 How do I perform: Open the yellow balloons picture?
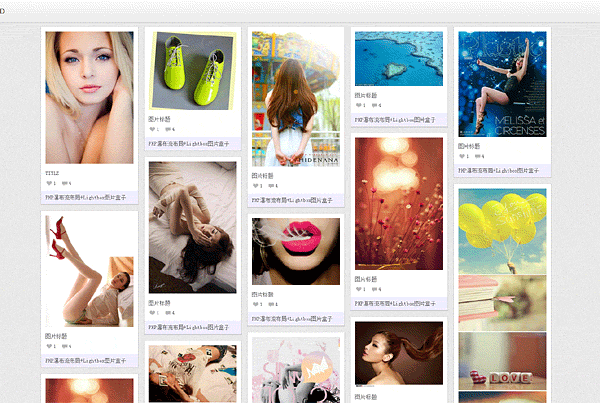(x=501, y=230)
